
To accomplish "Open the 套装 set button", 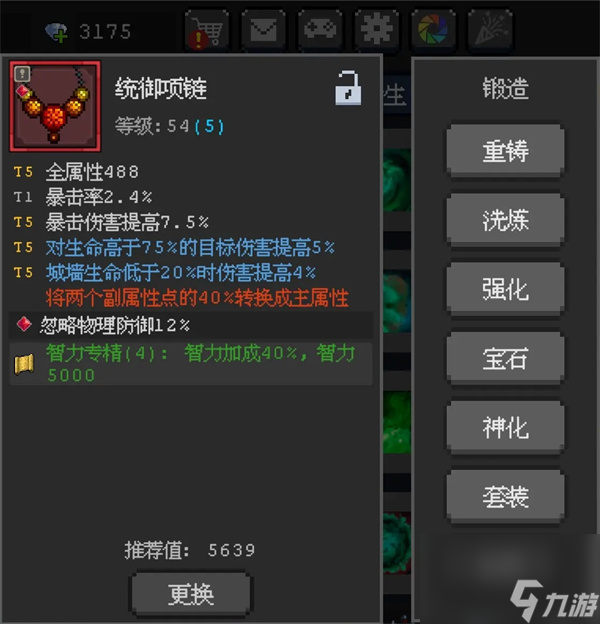I will (505, 496).
